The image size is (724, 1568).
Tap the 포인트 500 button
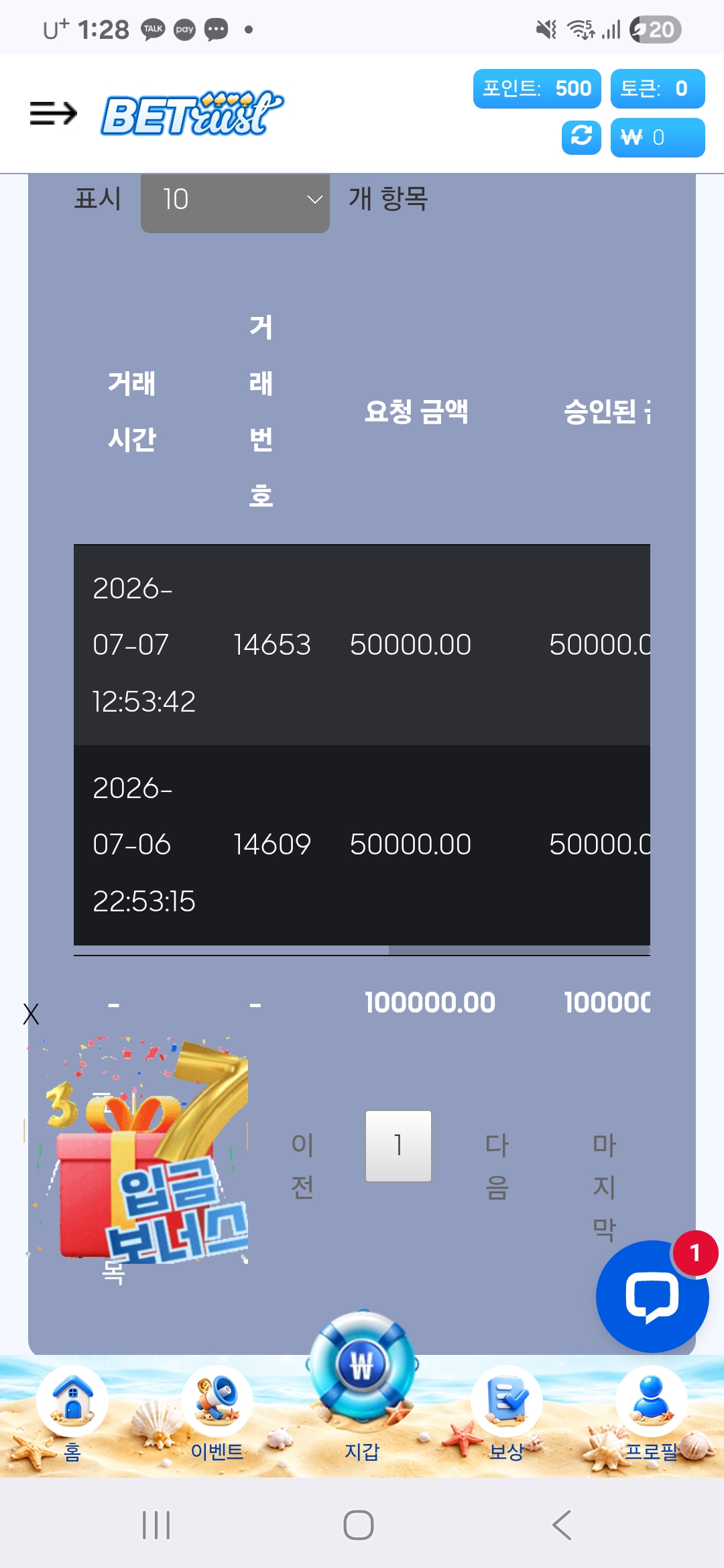[x=537, y=88]
